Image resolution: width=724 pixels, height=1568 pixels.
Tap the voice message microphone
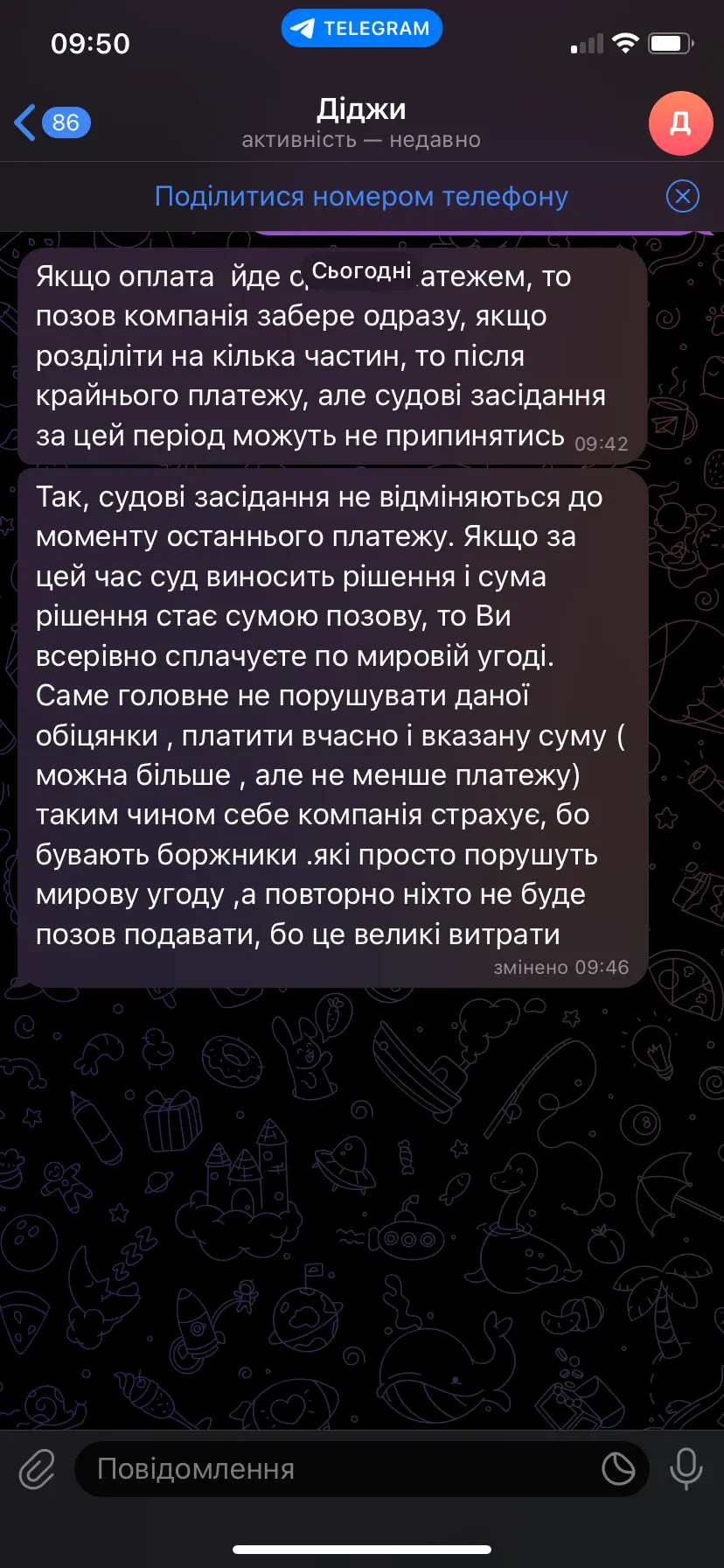click(686, 1469)
